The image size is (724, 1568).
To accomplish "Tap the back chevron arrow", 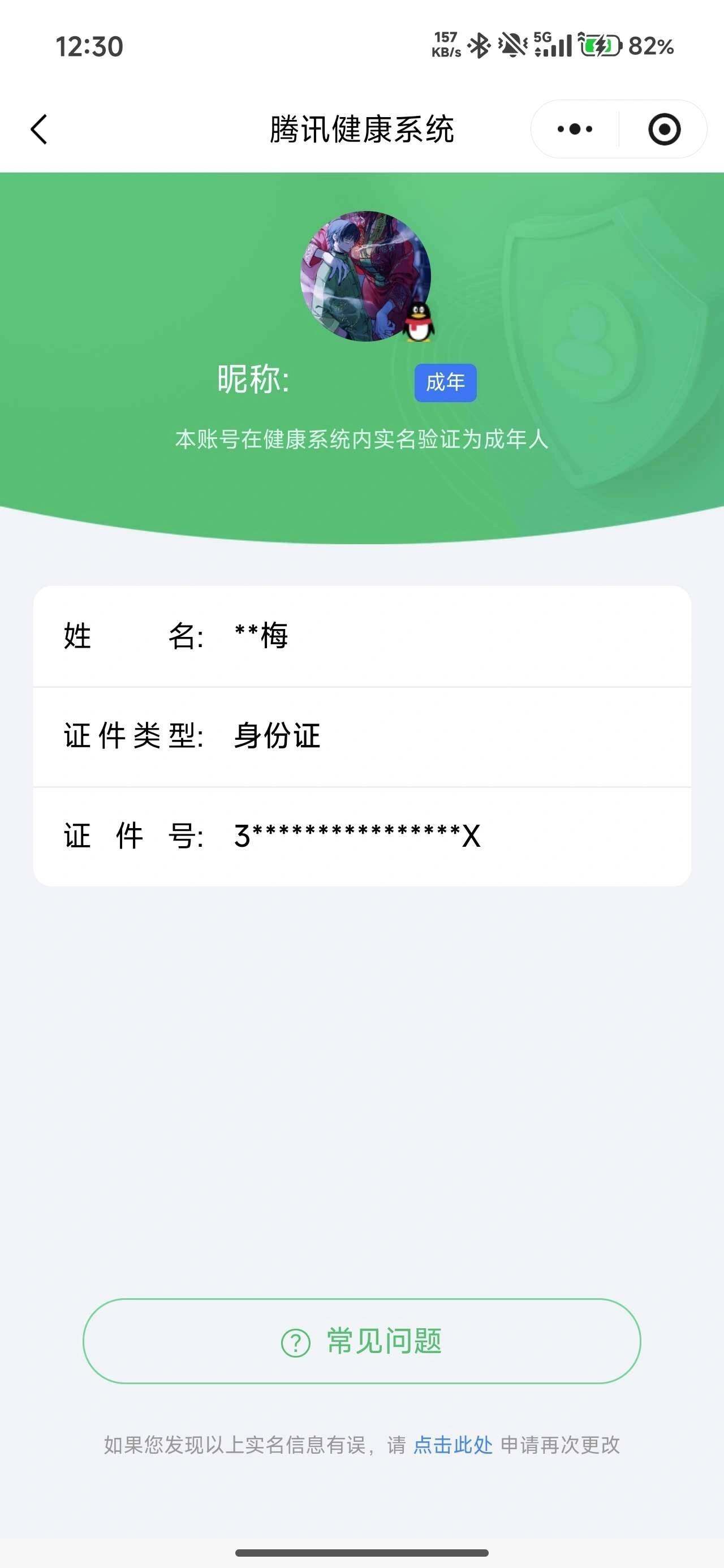I will coord(38,129).
